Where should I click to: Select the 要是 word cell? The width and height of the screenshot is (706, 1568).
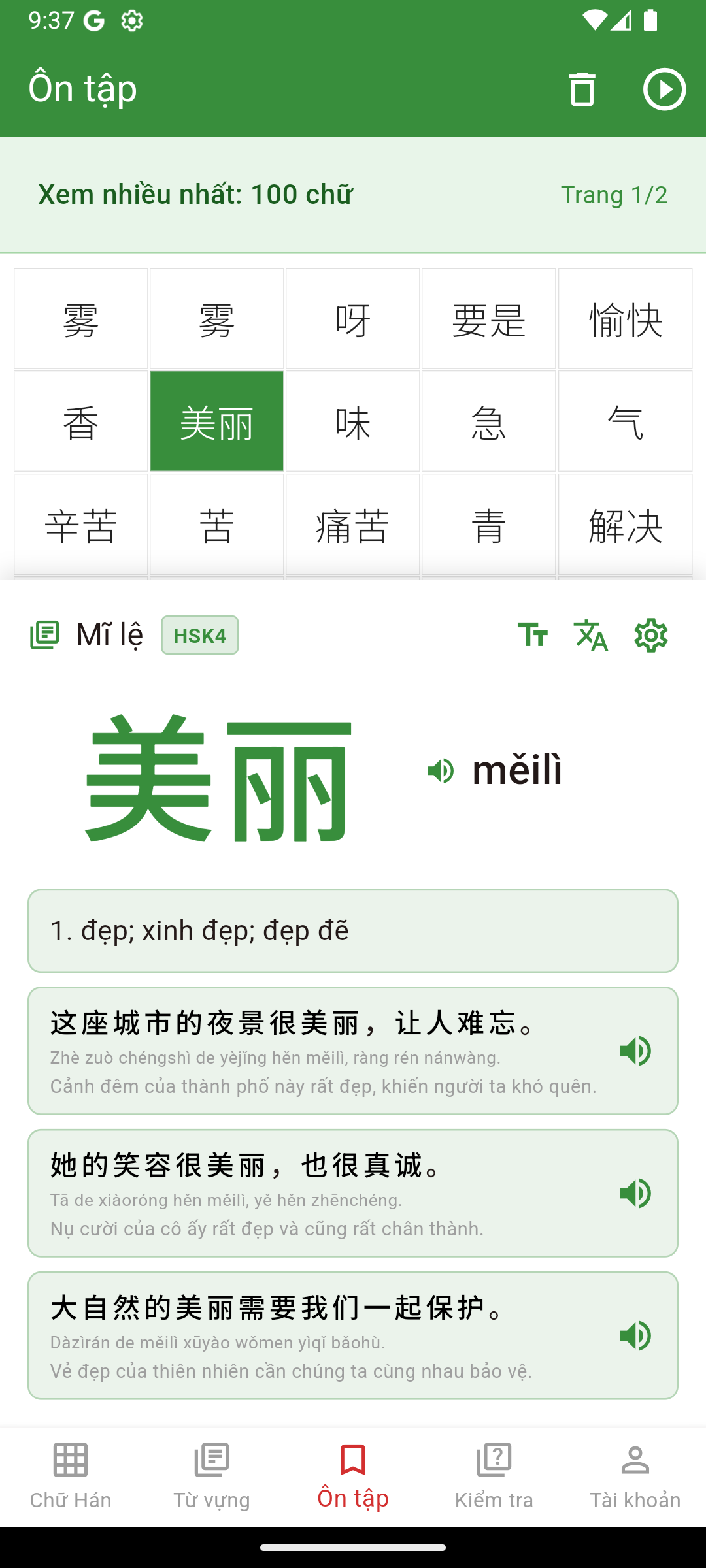click(488, 319)
